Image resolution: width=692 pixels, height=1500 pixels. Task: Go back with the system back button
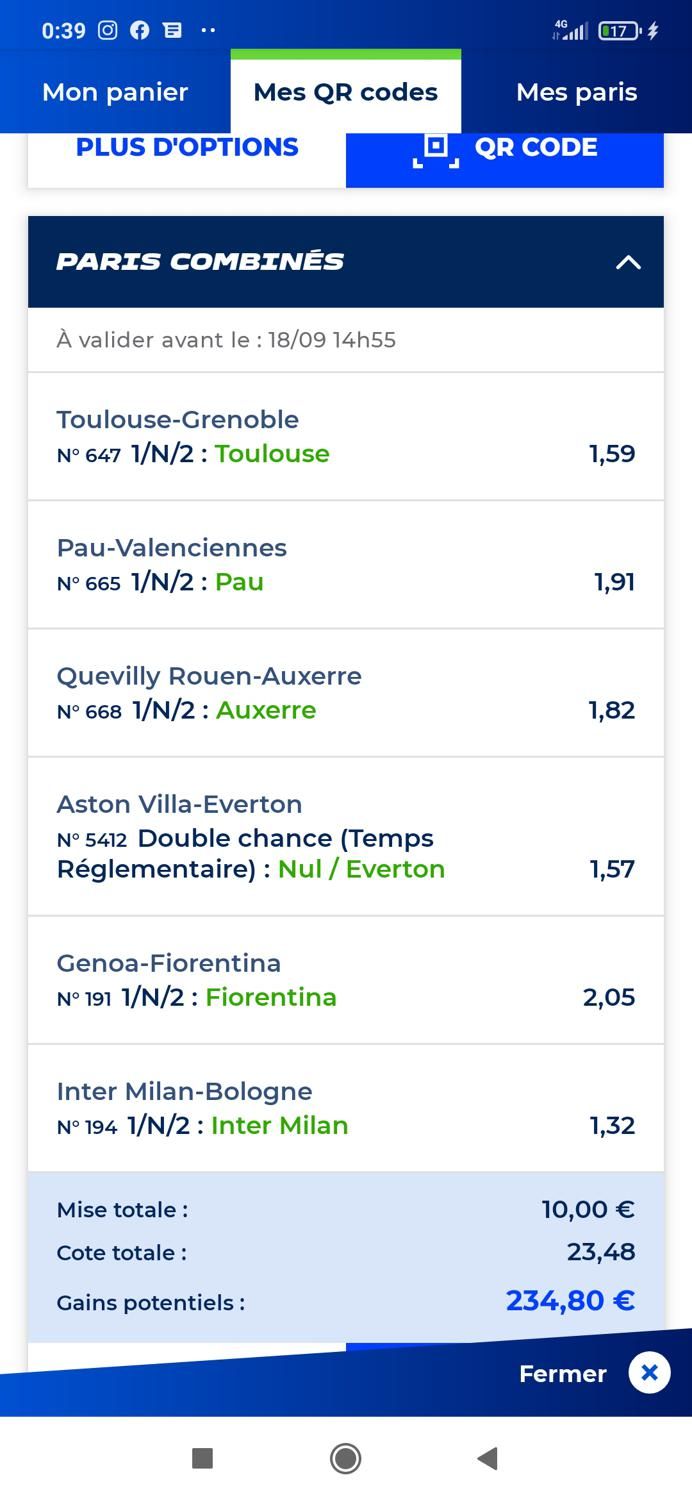(x=487, y=1458)
